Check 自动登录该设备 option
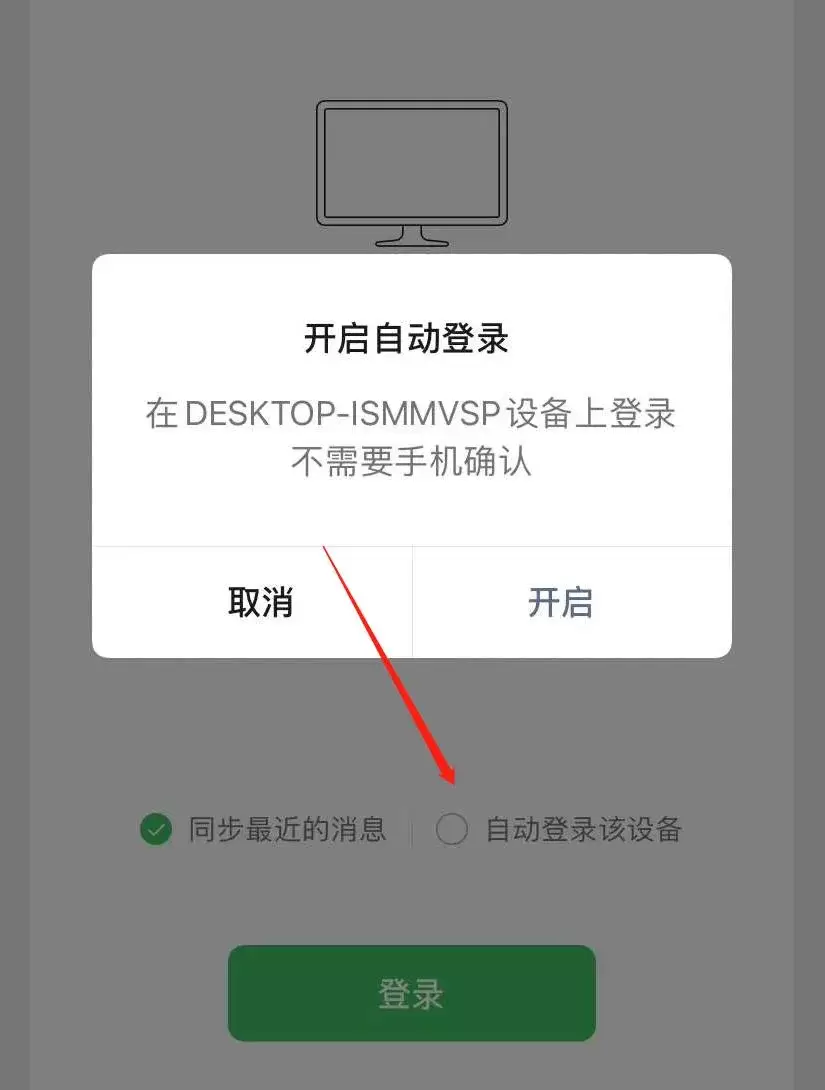Screen dimensions: 825x1090 click(452, 829)
